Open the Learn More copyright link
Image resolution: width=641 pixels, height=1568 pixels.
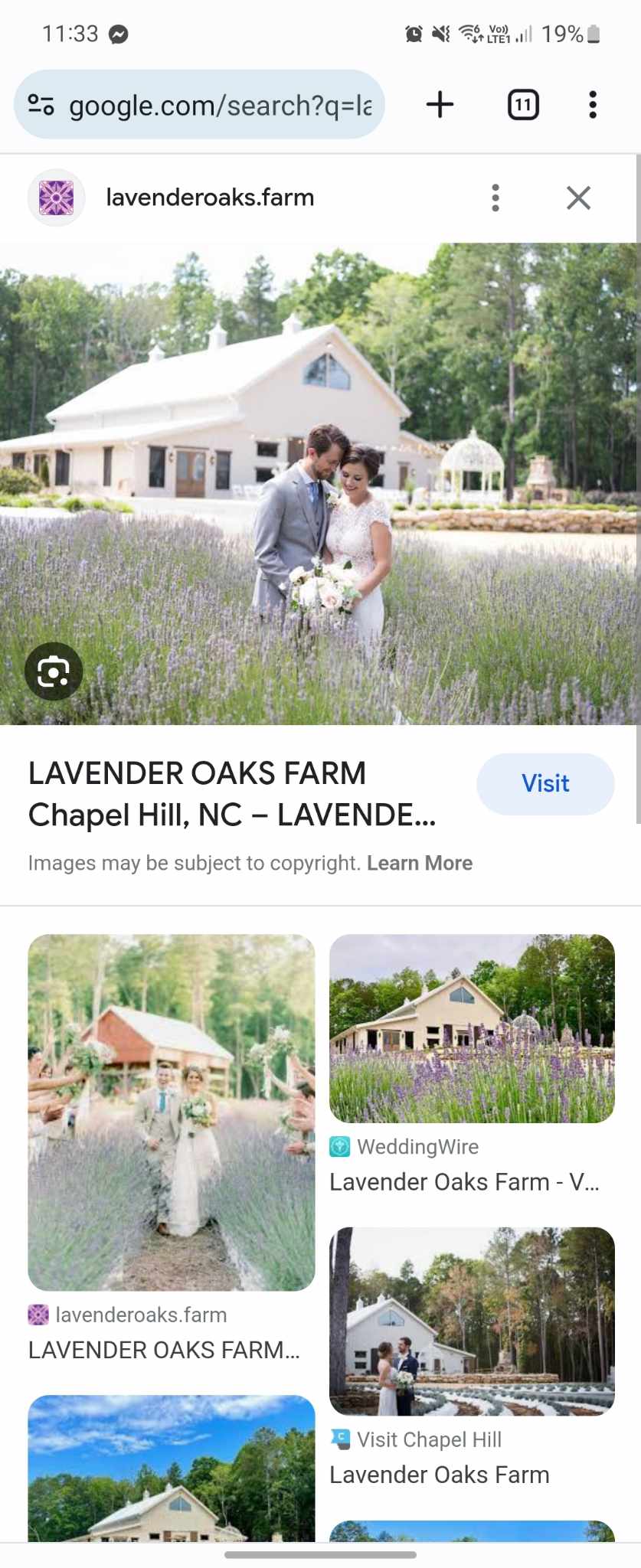pos(420,863)
